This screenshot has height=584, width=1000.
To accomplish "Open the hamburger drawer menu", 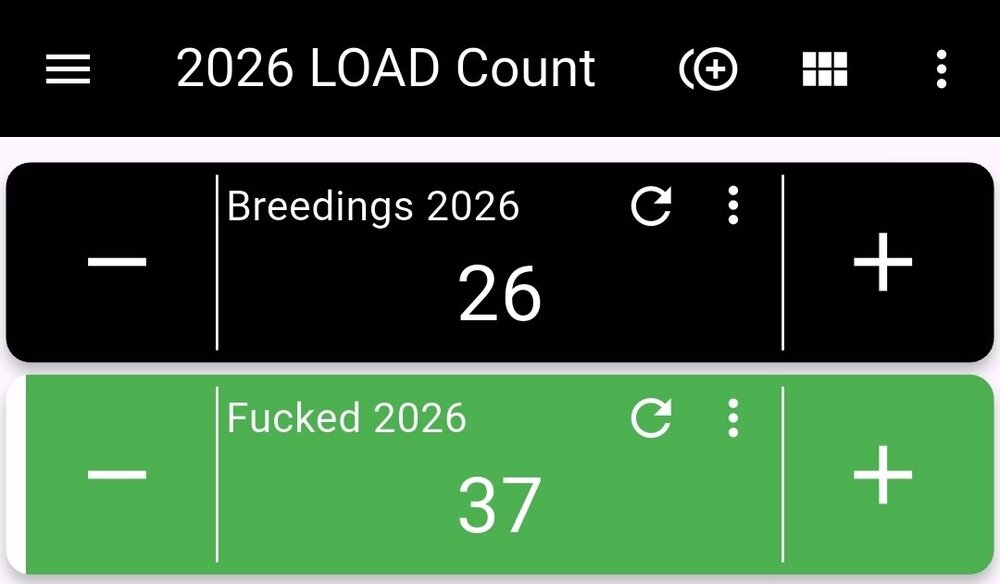I will pos(68,70).
